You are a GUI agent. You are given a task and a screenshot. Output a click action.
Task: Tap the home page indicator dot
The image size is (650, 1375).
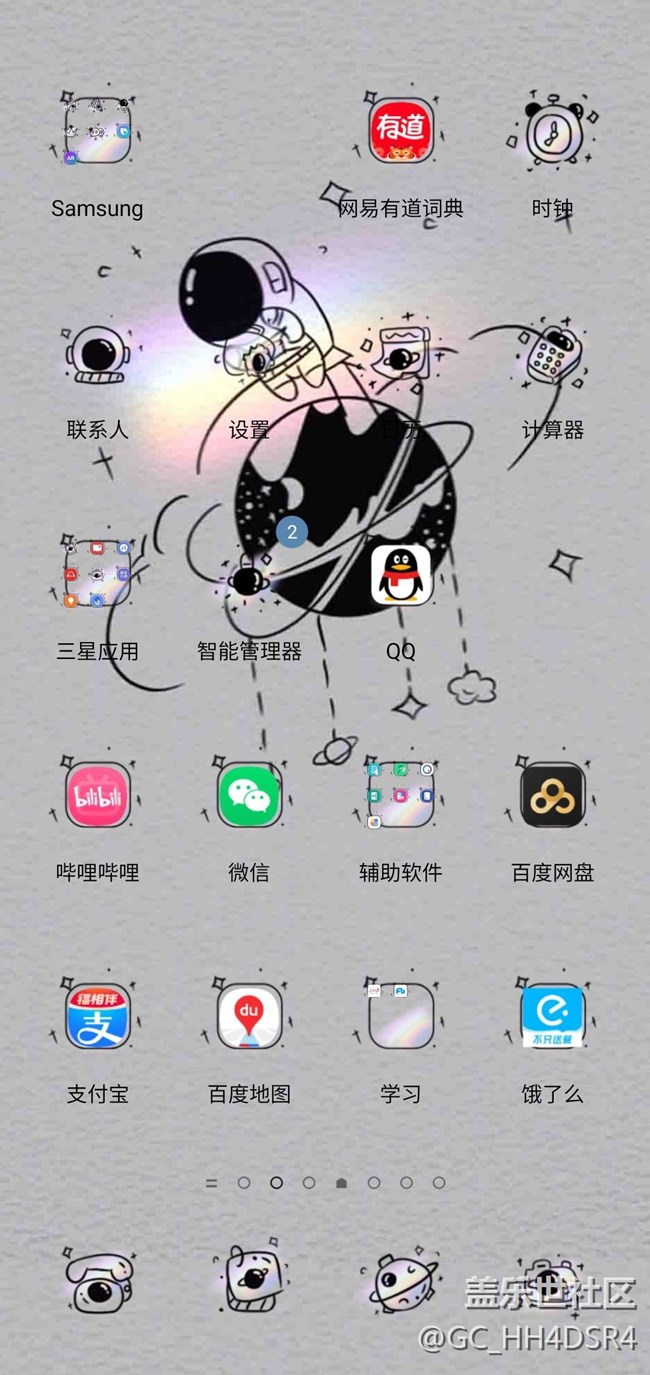click(341, 1183)
